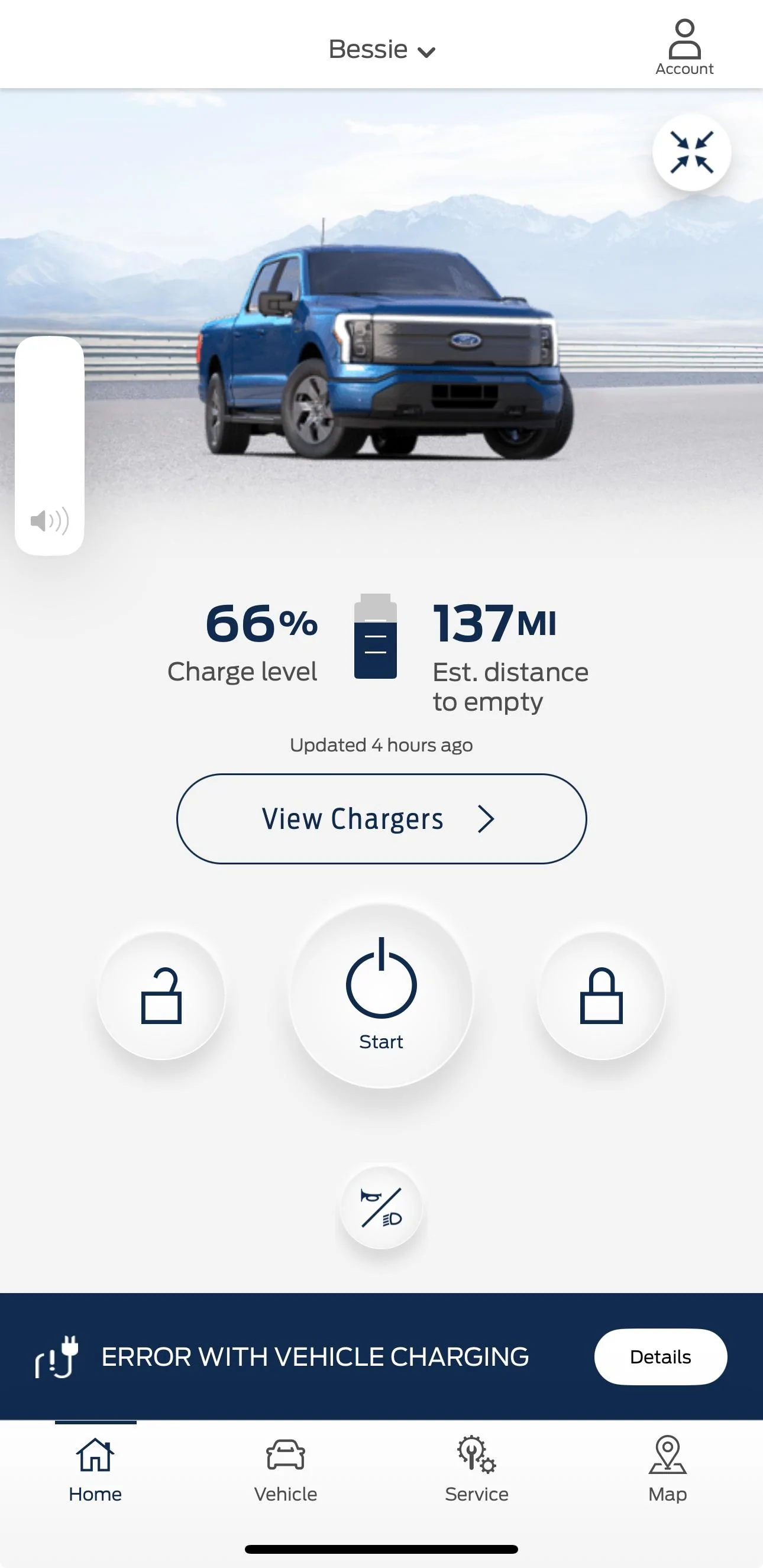This screenshot has height=1568, width=763.
Task: Tap View Chargers button
Action: point(381,819)
